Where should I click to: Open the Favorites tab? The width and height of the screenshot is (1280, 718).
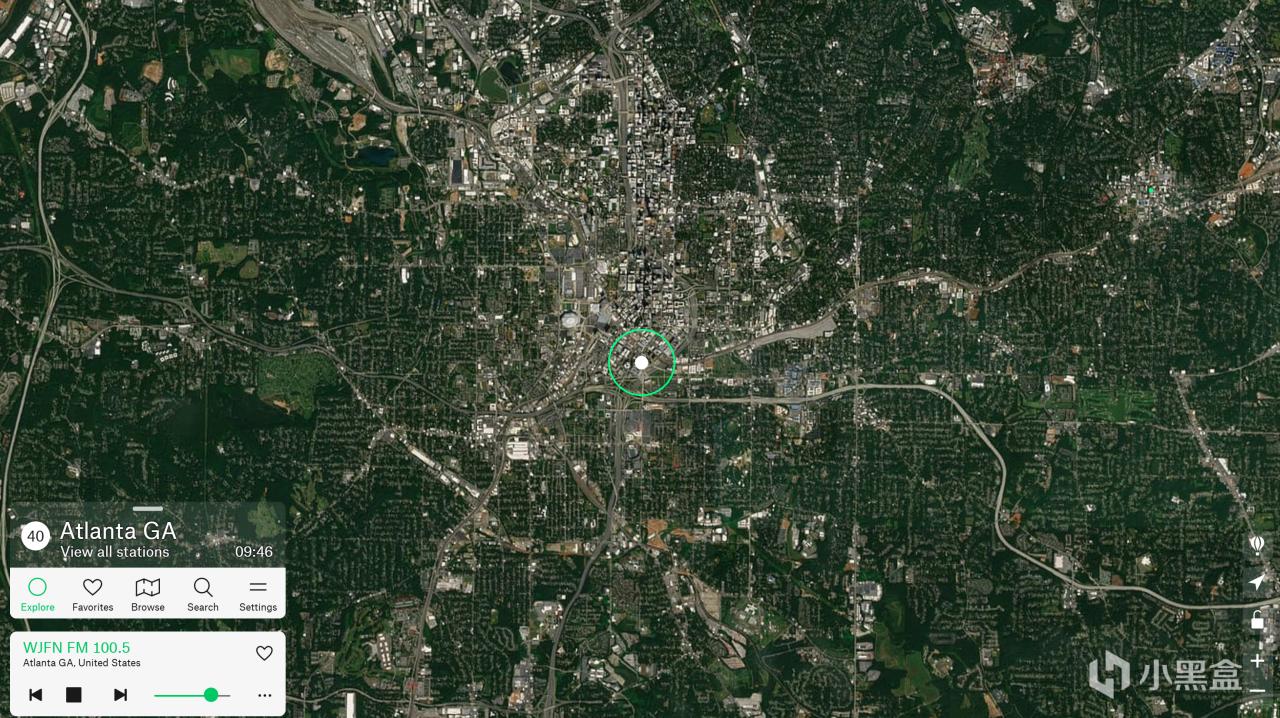point(92,593)
